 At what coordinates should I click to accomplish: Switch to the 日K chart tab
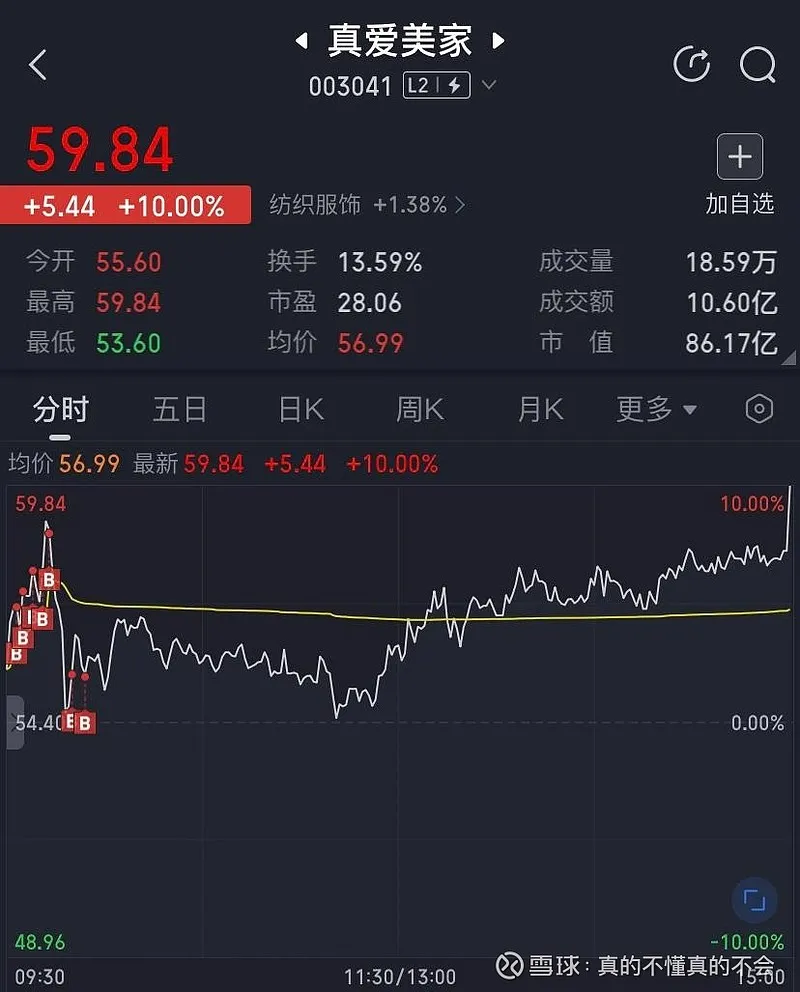point(300,409)
